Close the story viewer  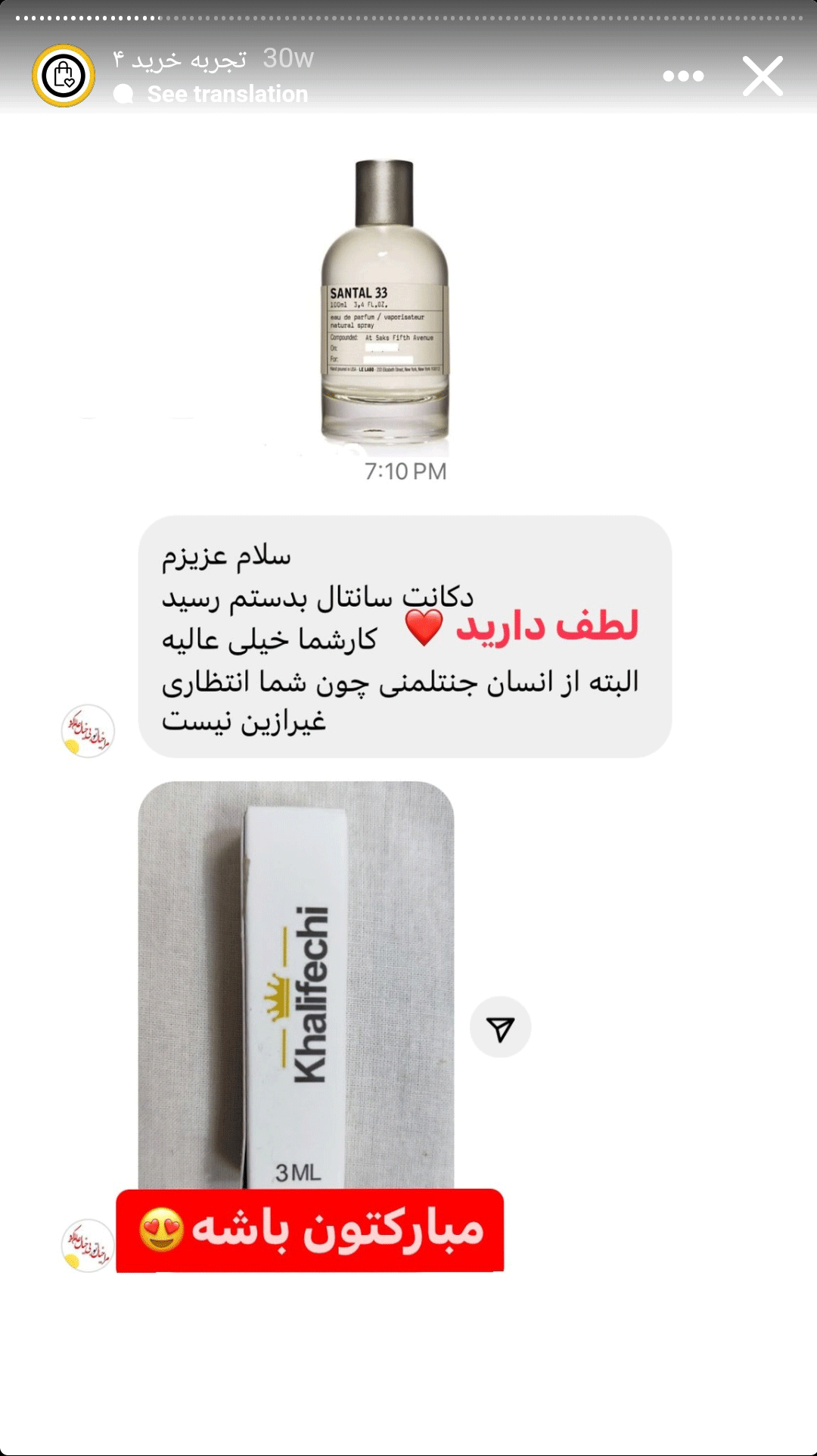pos(763,76)
